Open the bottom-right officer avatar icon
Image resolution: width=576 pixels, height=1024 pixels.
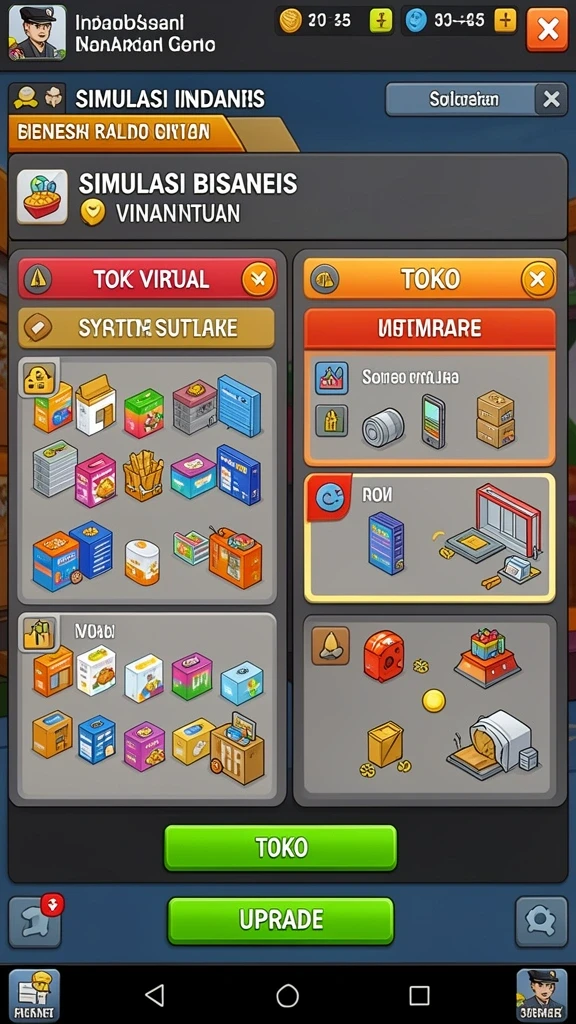point(541,995)
